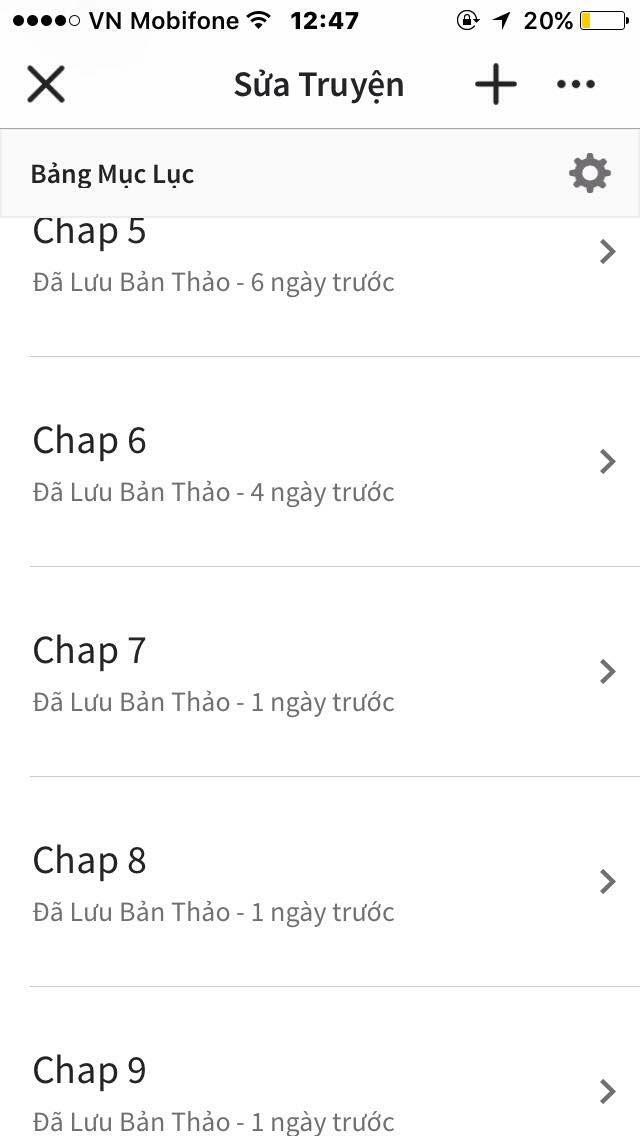Open Chap 8 draft
The height and width of the screenshot is (1136, 640).
coord(320,882)
